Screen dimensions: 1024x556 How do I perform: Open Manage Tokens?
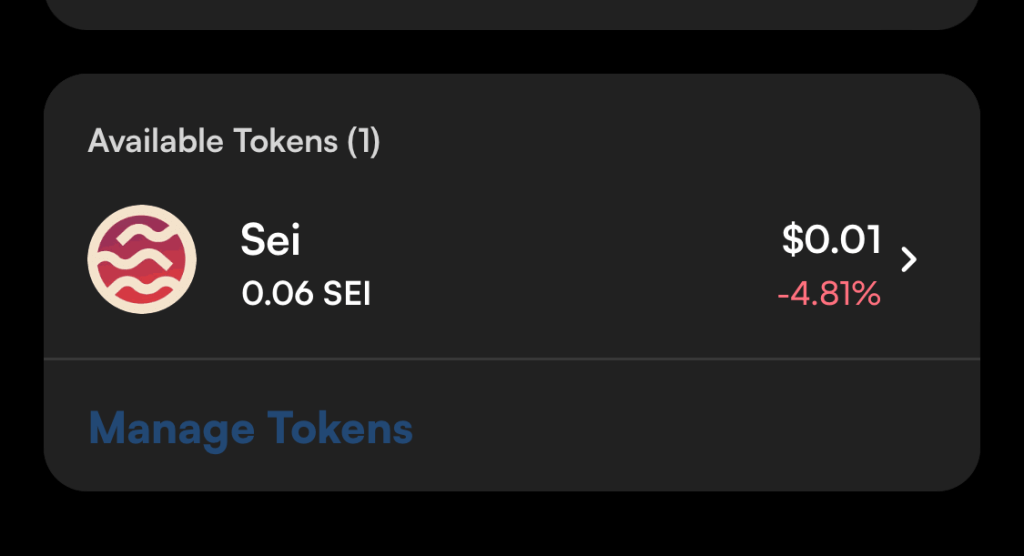(251, 429)
